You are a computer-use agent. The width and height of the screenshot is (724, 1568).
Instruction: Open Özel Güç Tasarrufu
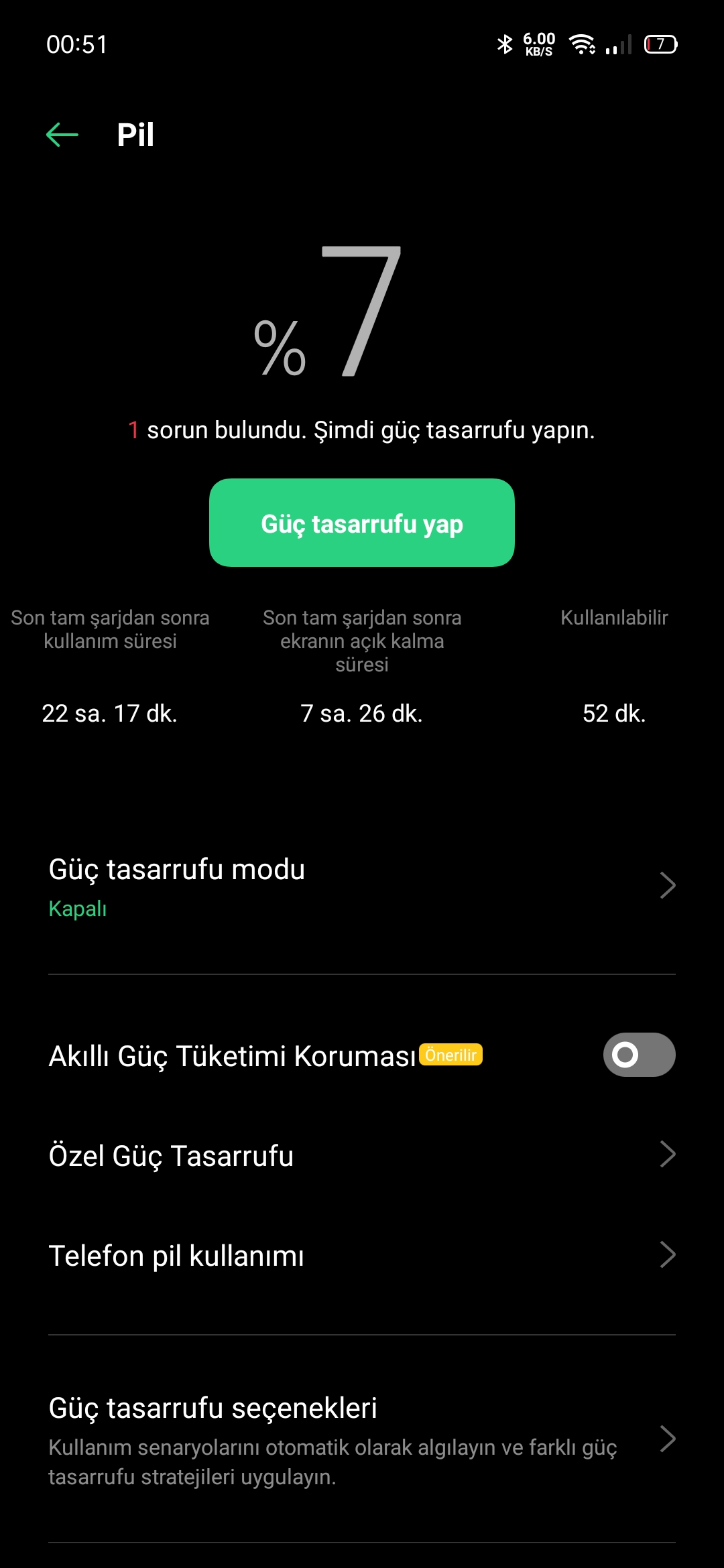(x=362, y=1155)
